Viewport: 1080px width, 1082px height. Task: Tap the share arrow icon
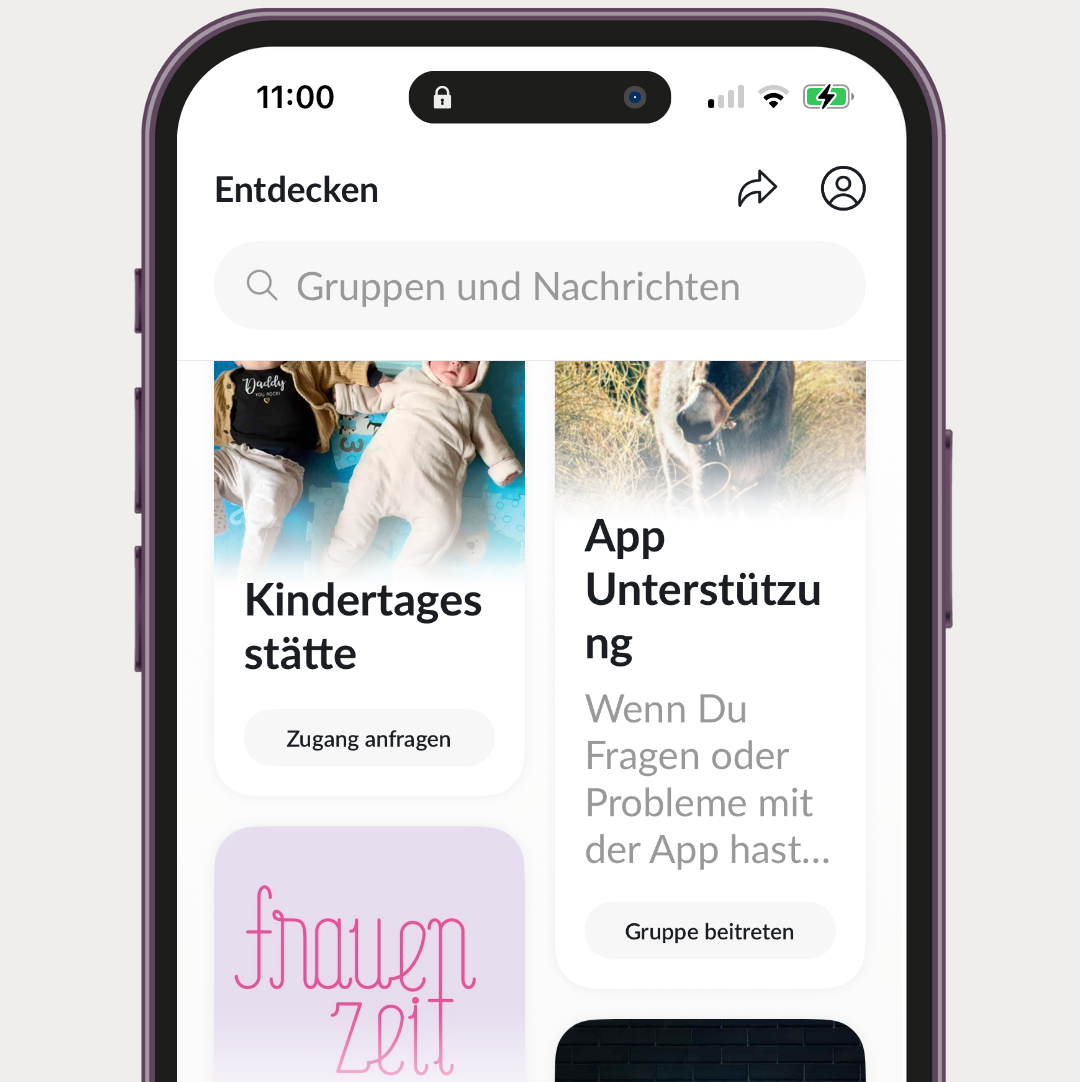pos(757,189)
